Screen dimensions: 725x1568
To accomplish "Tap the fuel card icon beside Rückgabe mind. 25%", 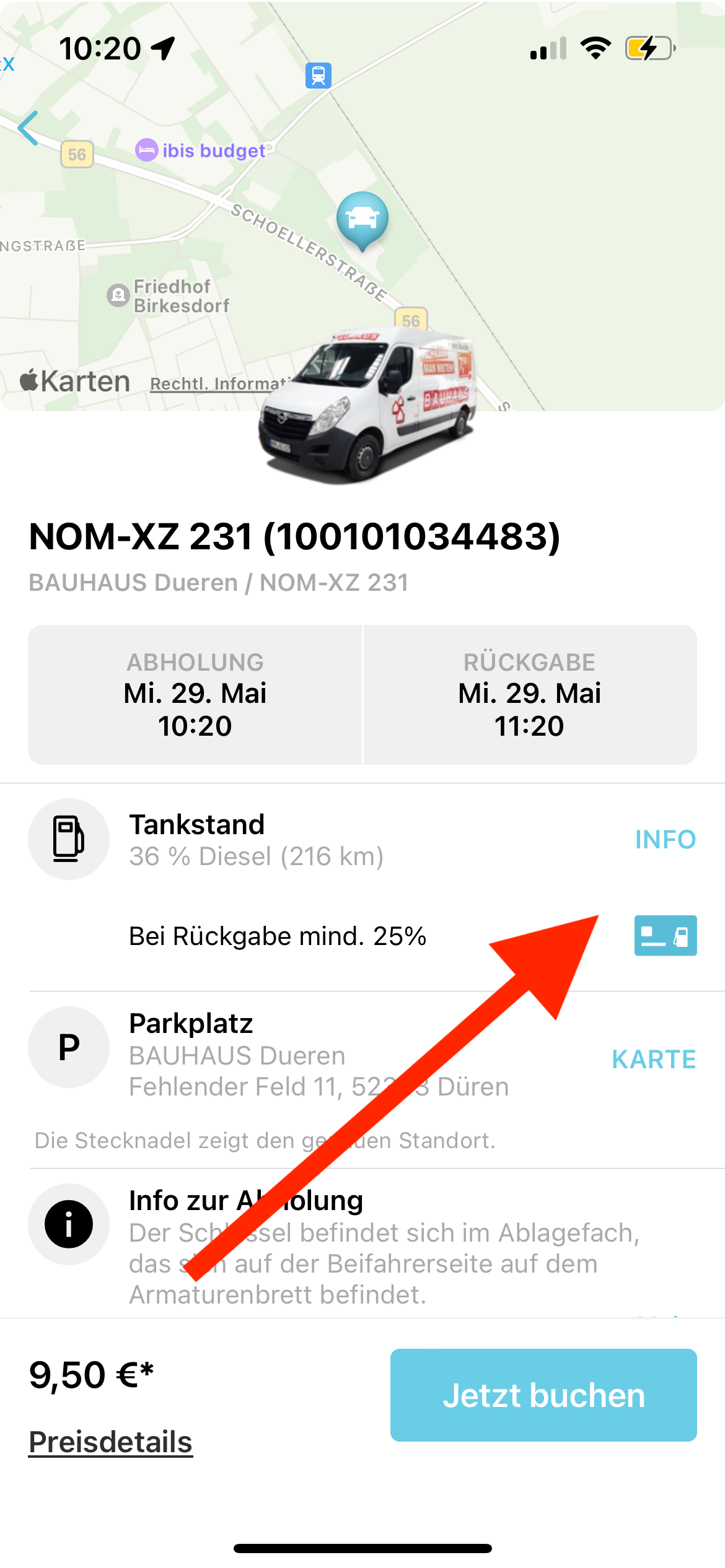I will pos(665,935).
